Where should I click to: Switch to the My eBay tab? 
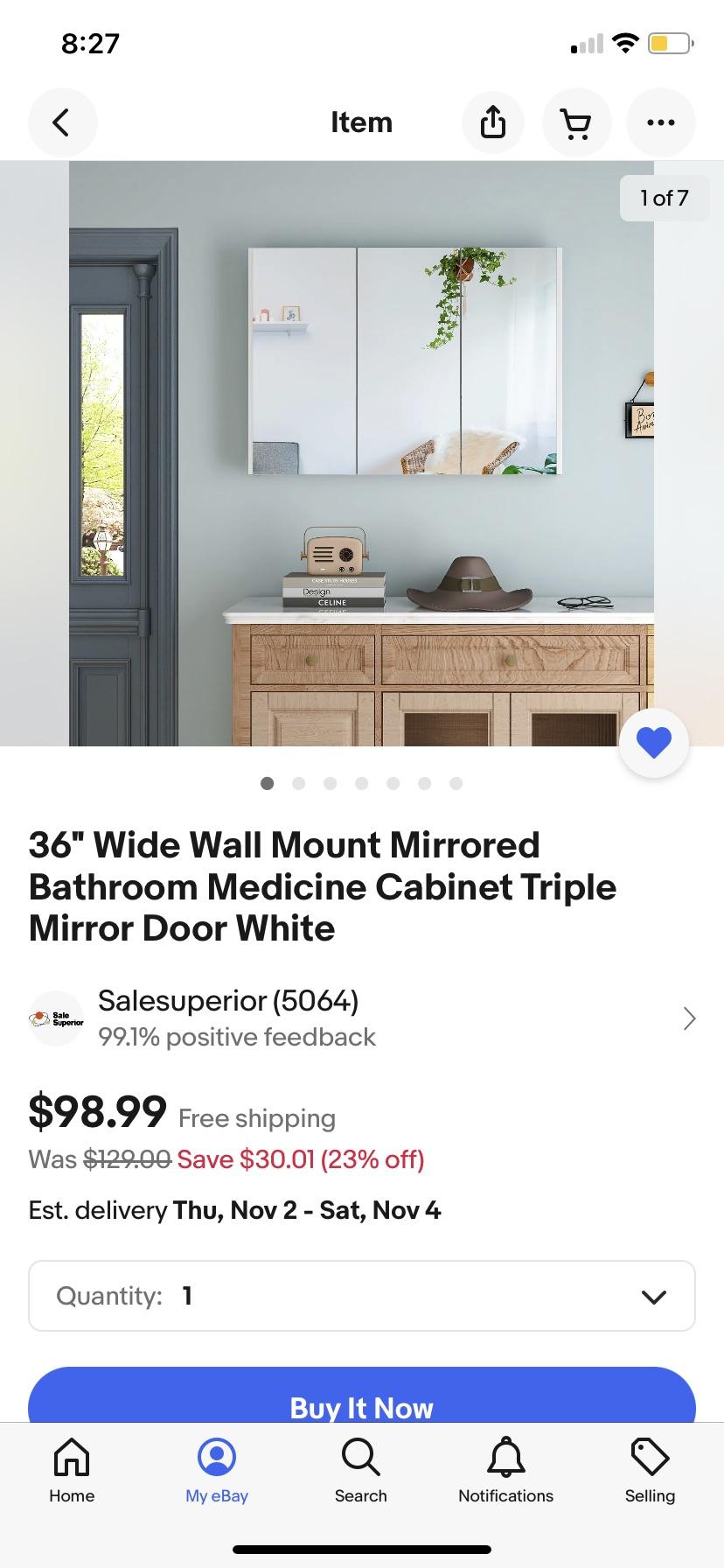216,1455
